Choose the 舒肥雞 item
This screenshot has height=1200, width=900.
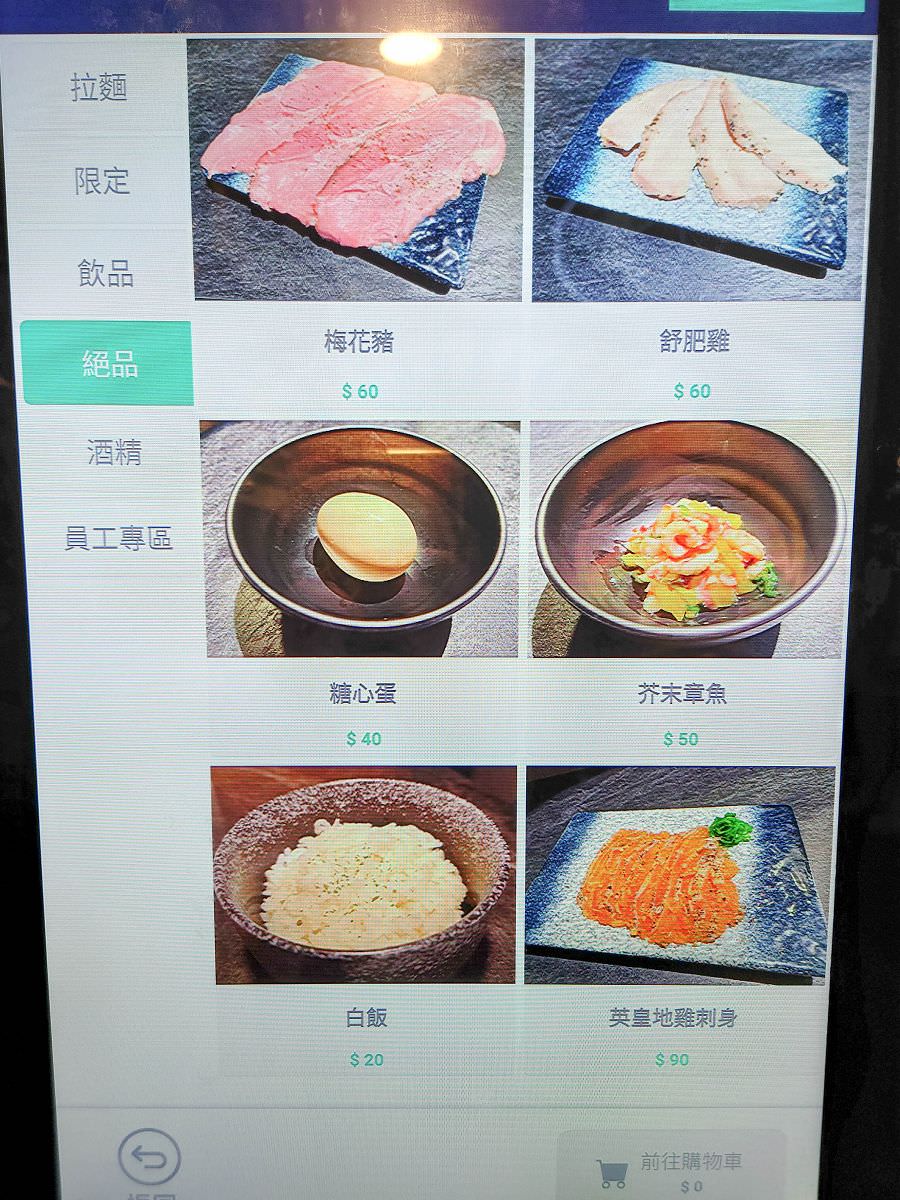pos(700,170)
